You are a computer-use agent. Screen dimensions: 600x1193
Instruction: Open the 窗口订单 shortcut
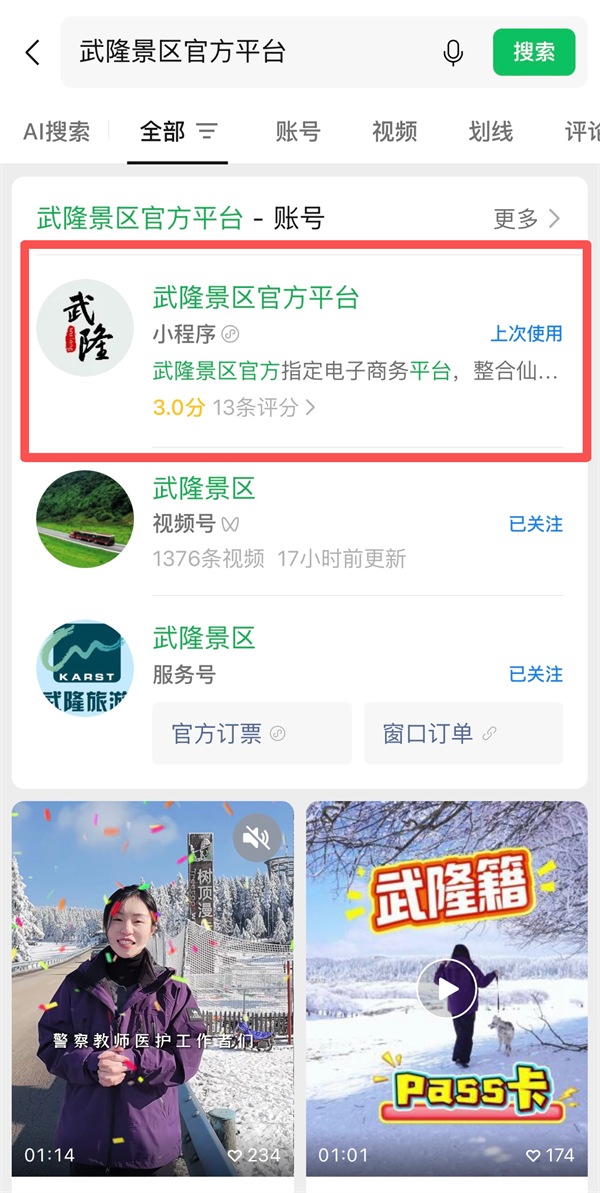[463, 733]
